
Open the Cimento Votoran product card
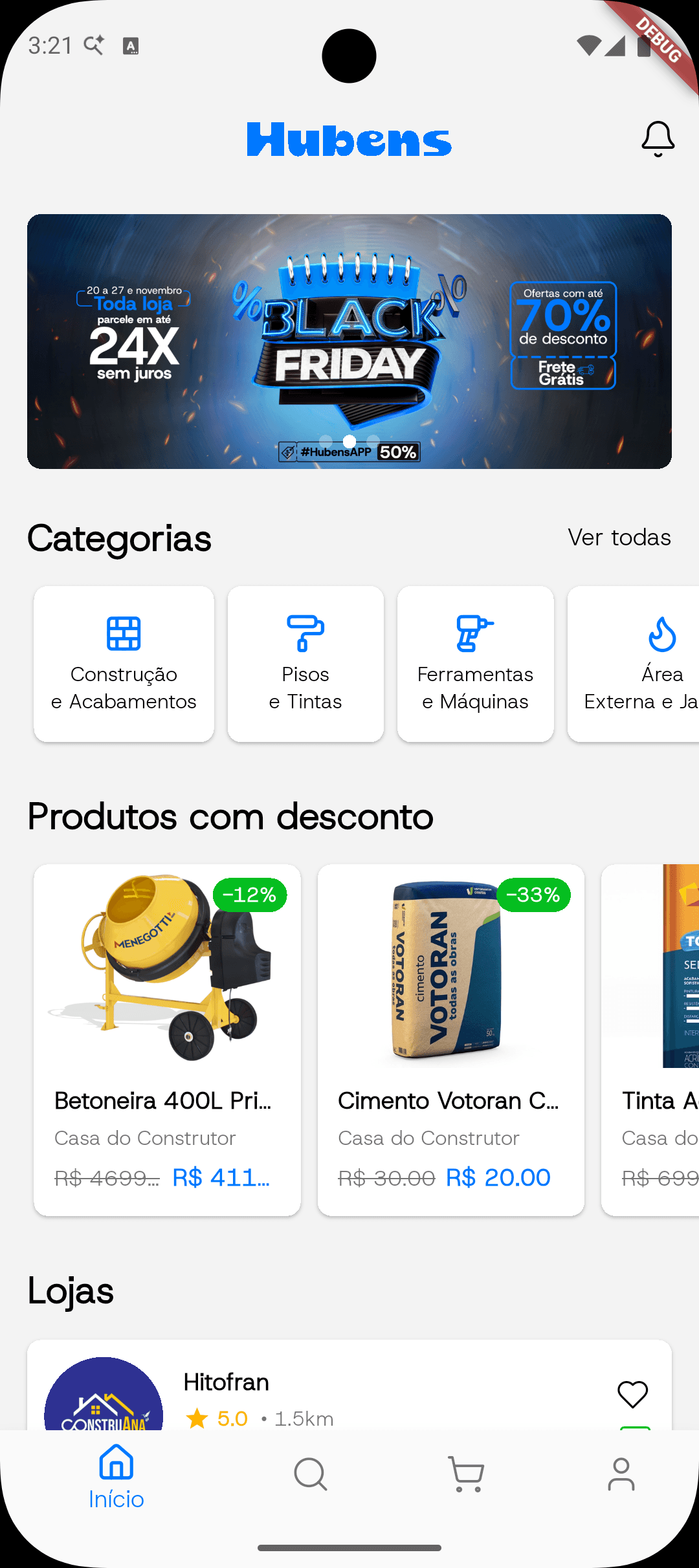pos(450,1040)
